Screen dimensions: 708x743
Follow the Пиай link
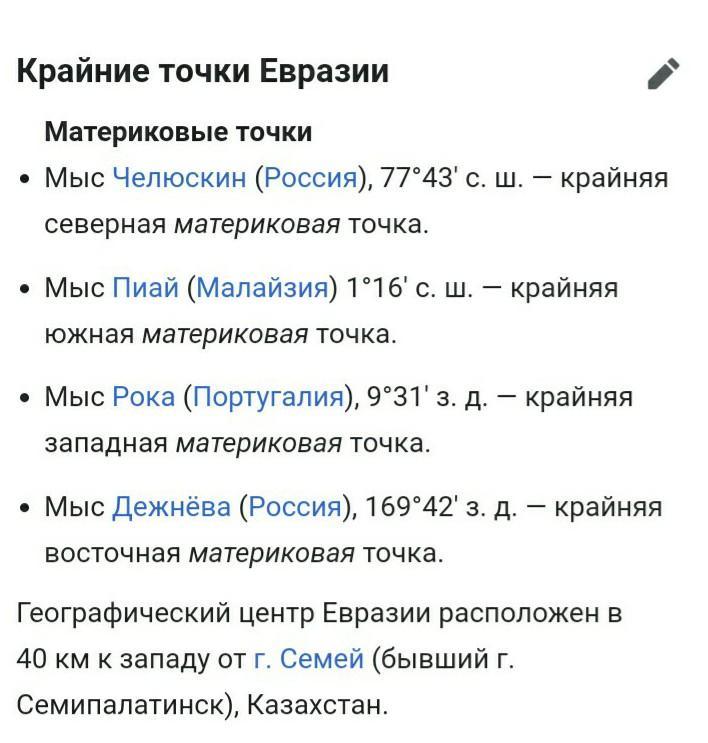pyautogui.click(x=145, y=288)
